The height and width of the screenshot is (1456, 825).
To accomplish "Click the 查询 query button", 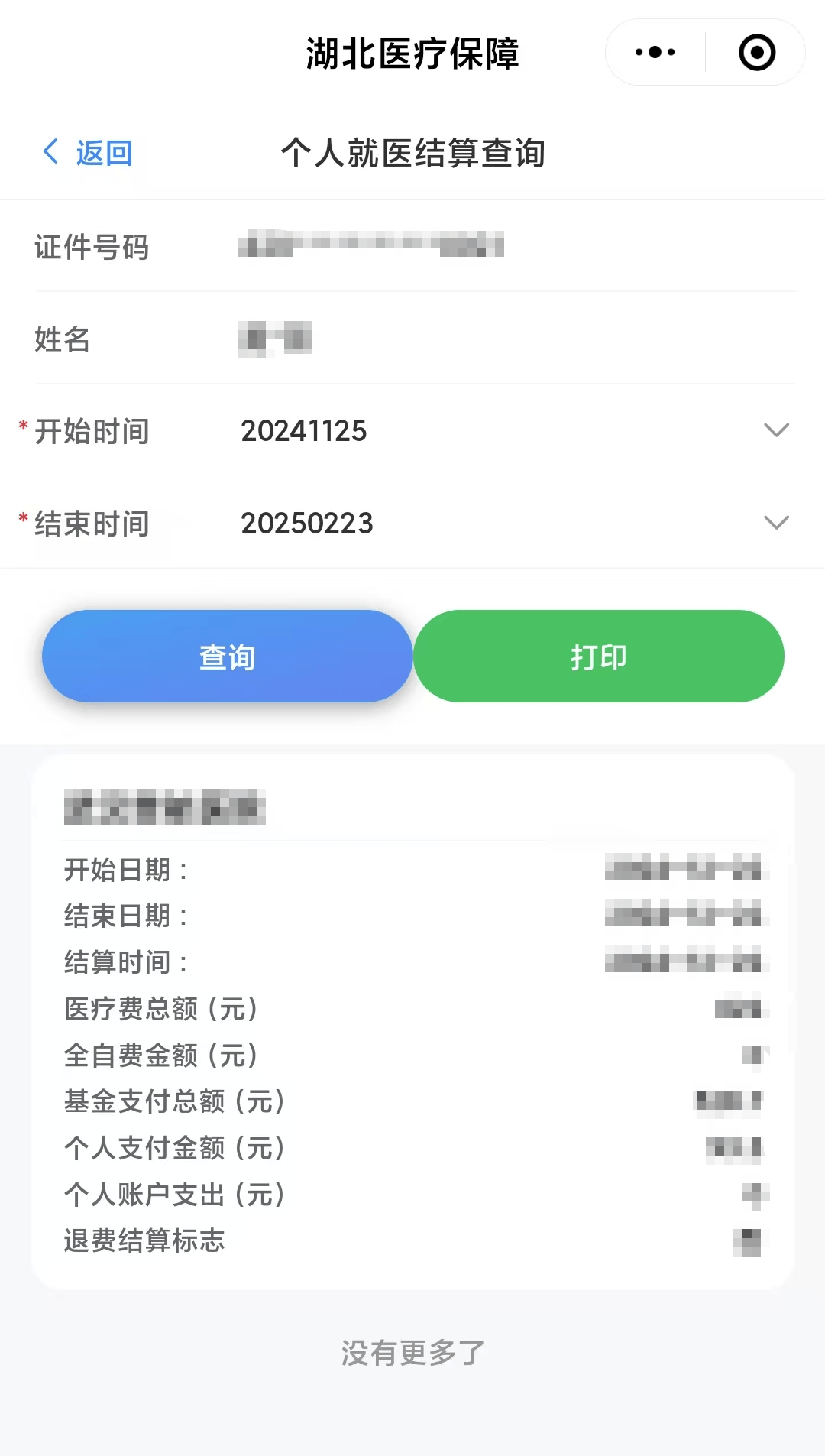I will tap(227, 656).
